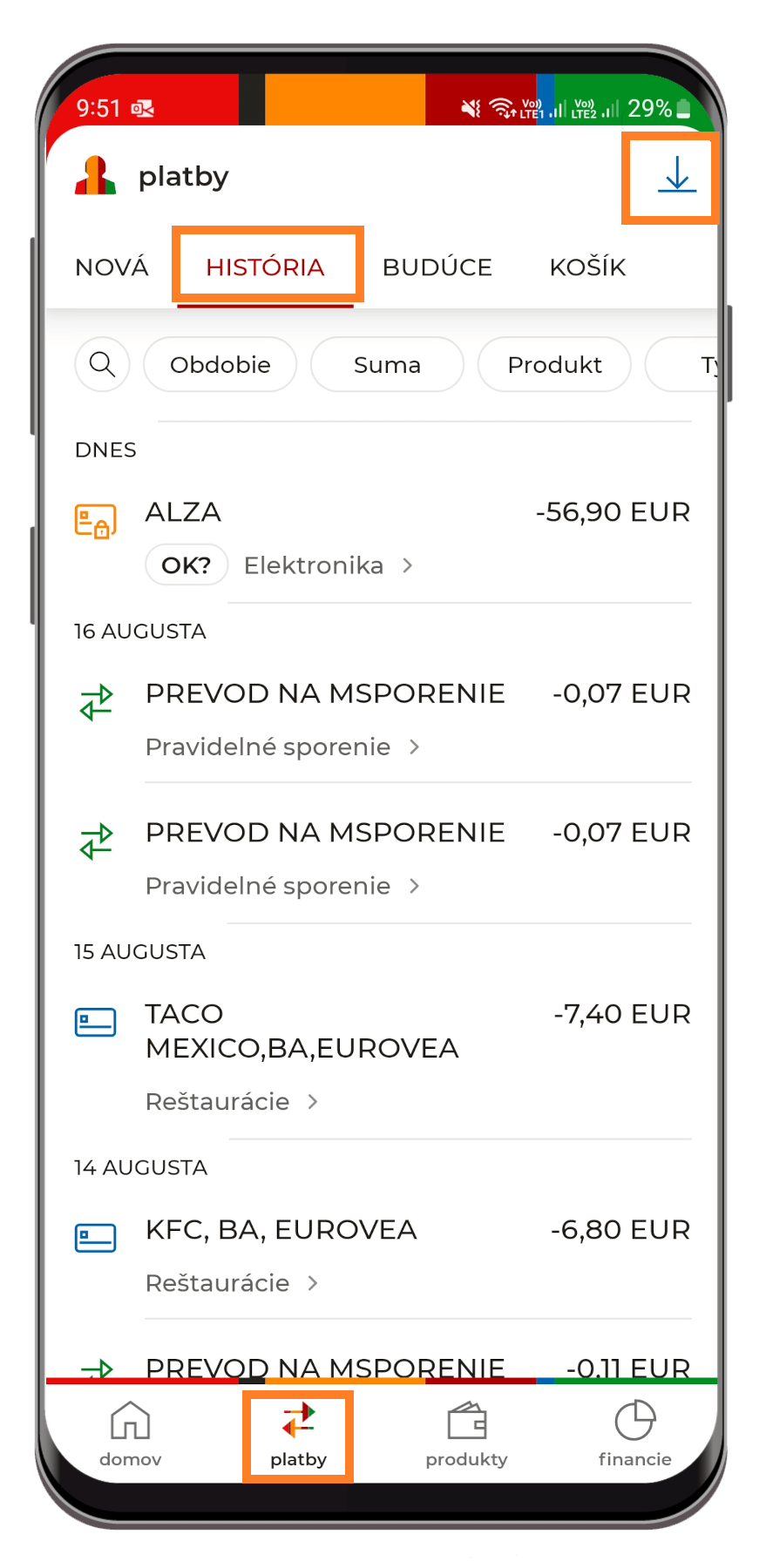Select the HISTÓRIA tab

(265, 267)
